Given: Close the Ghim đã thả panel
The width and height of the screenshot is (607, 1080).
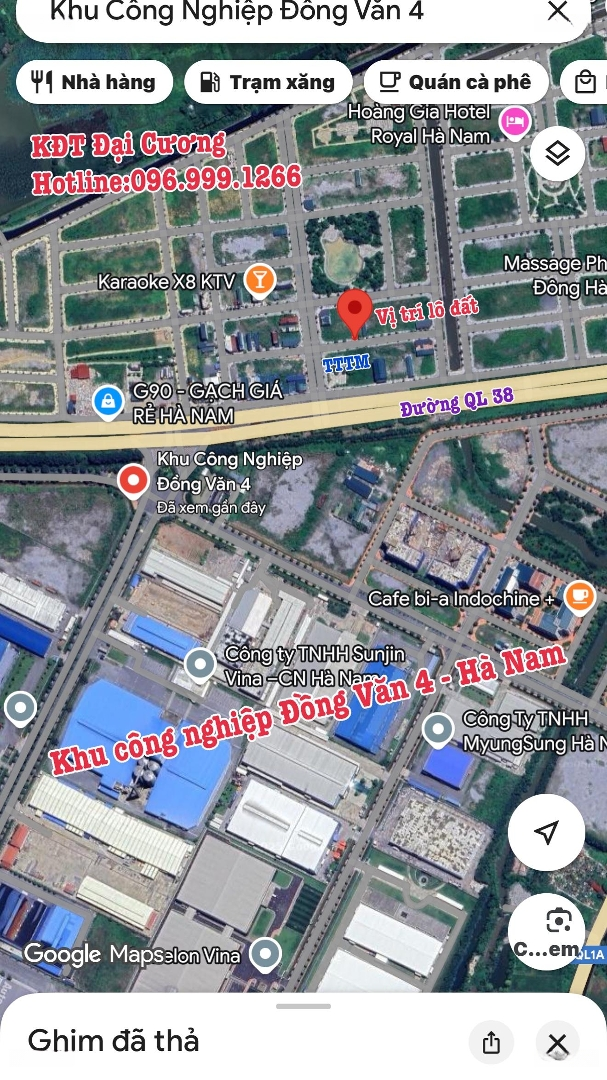Looking at the screenshot, I should click(557, 1042).
